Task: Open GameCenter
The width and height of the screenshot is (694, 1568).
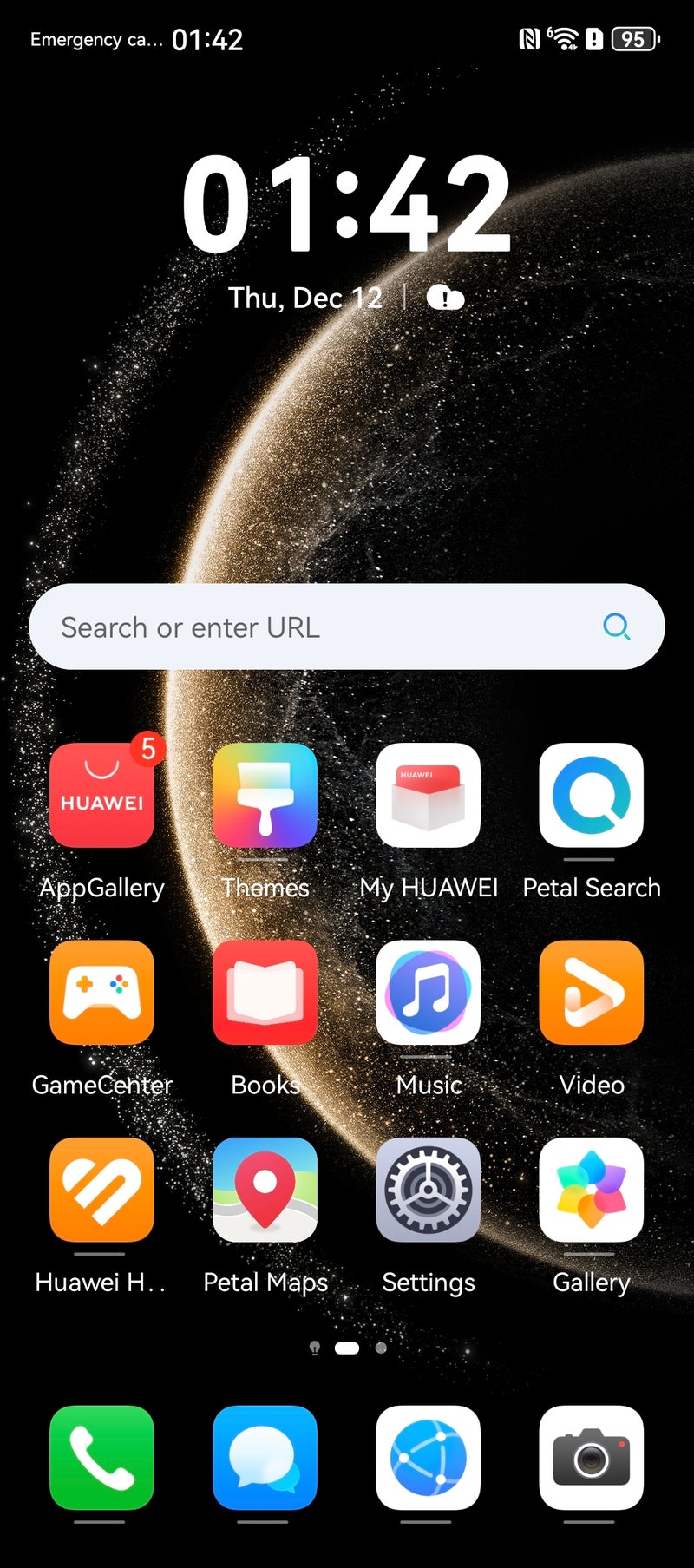Action: 101,993
